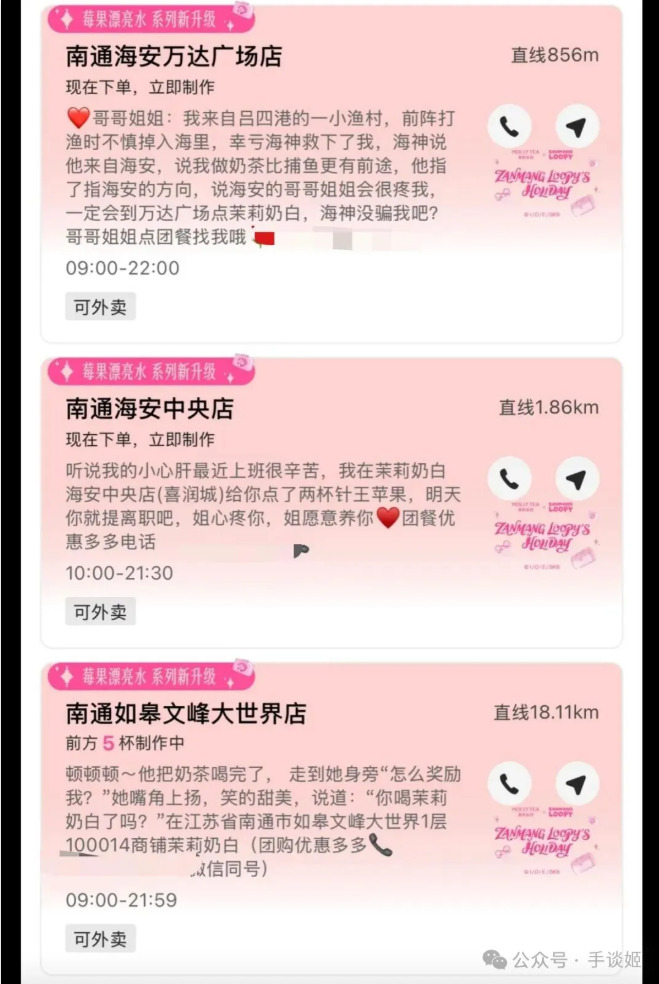Viewport: 659px width, 984px height.
Task: Call the 南通海安万达广场店 store
Action: 509,127
